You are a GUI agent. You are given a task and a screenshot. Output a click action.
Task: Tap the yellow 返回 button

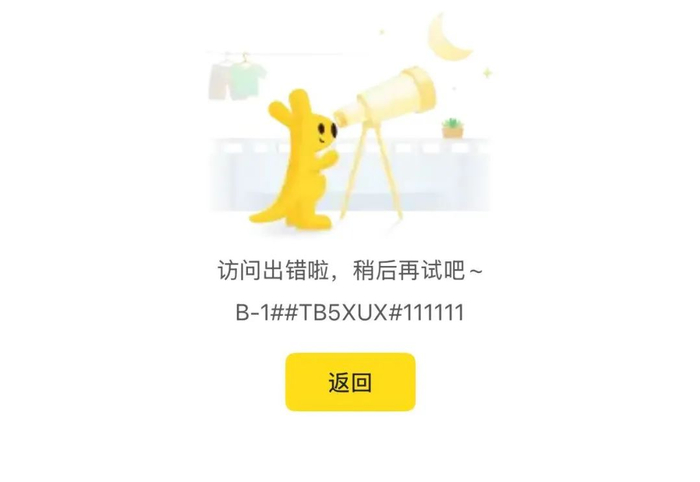[x=350, y=382]
